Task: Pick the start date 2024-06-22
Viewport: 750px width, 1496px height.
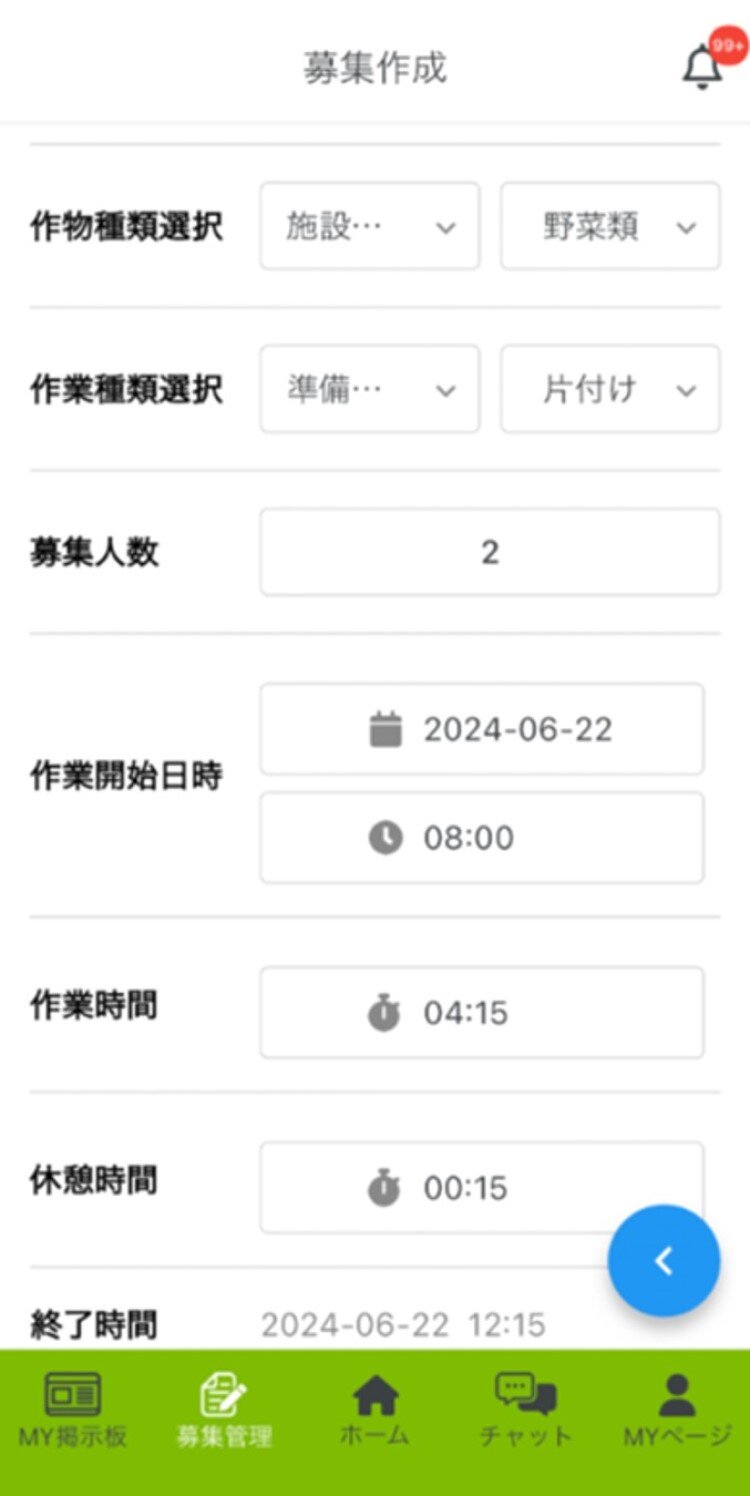Action: (482, 729)
